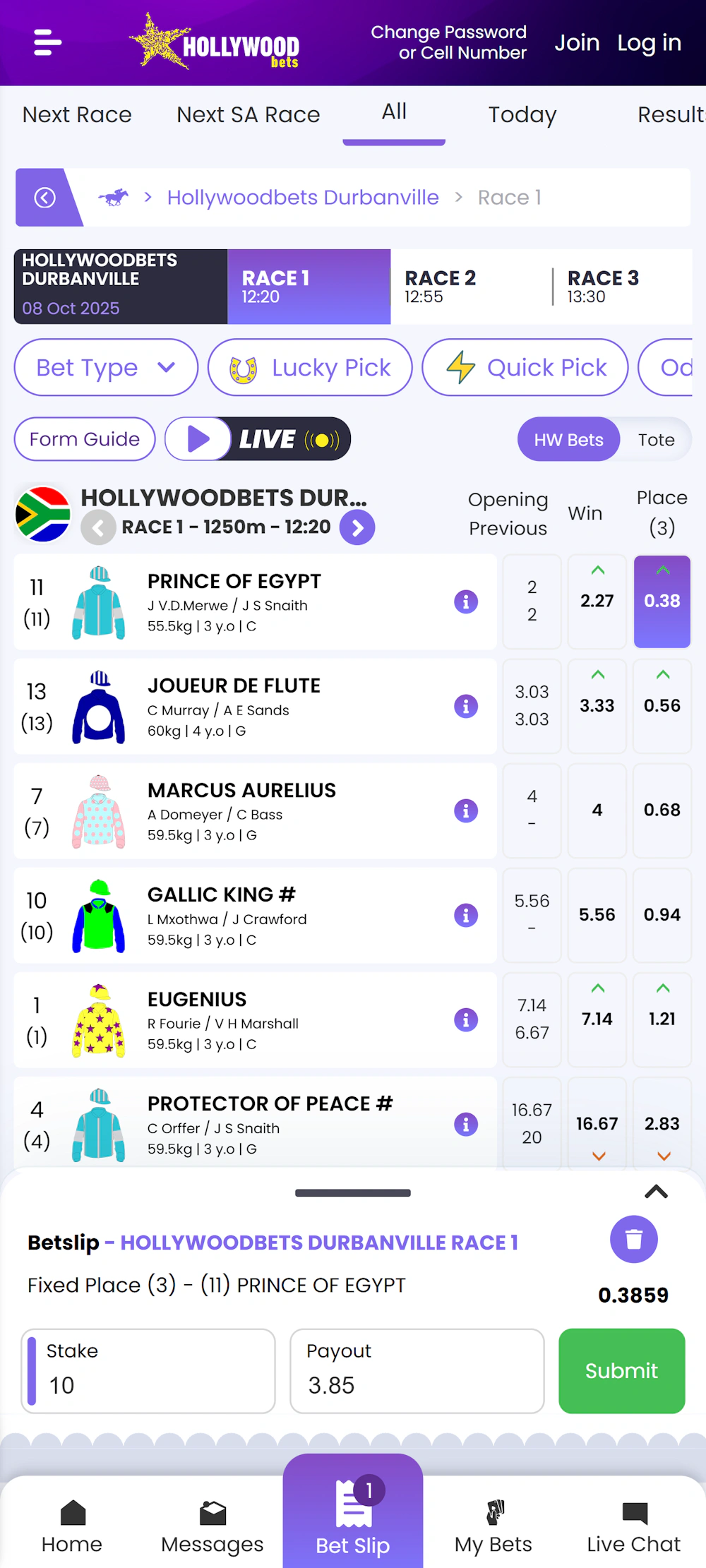Open the hamburger menu
This screenshot has height=1568, width=706.
[47, 42]
